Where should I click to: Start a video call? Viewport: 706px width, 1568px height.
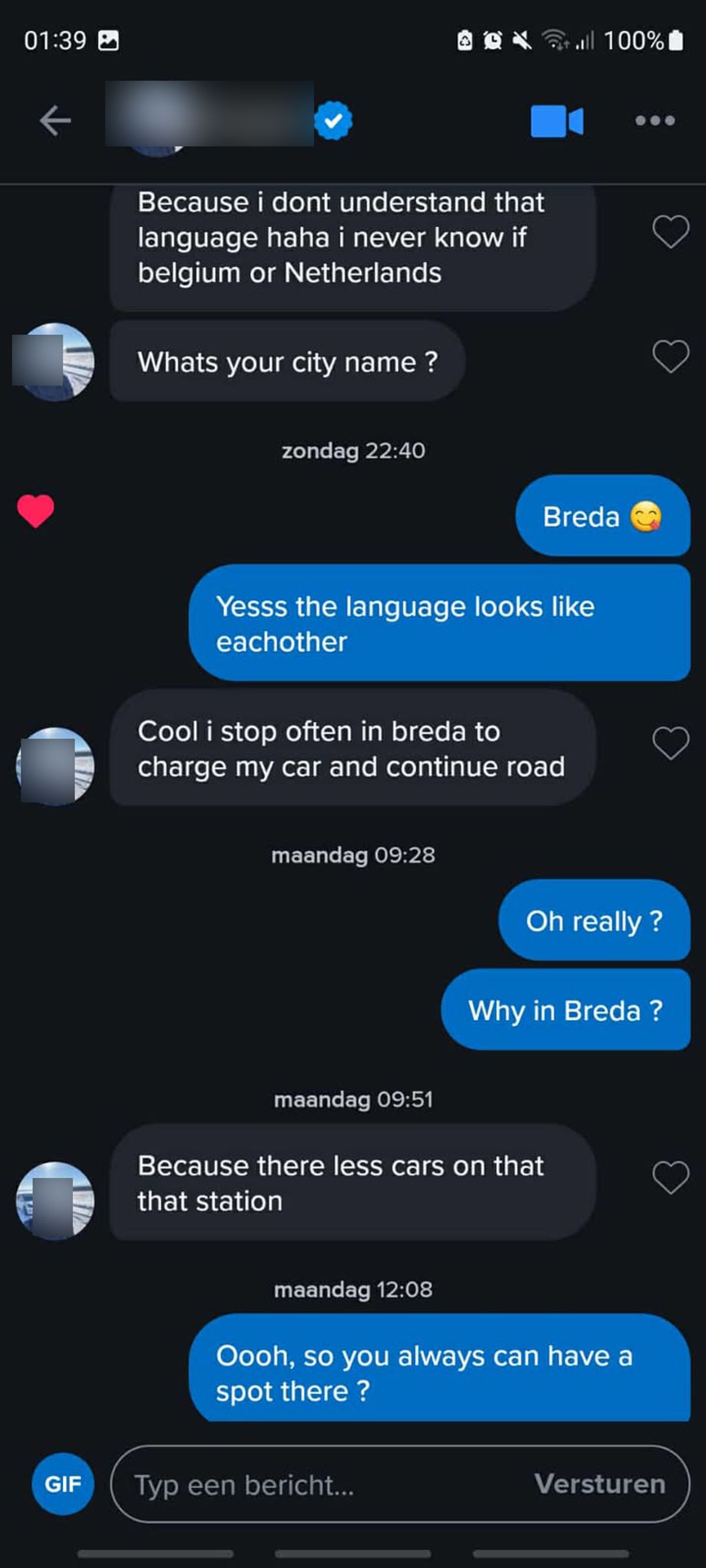tap(557, 121)
